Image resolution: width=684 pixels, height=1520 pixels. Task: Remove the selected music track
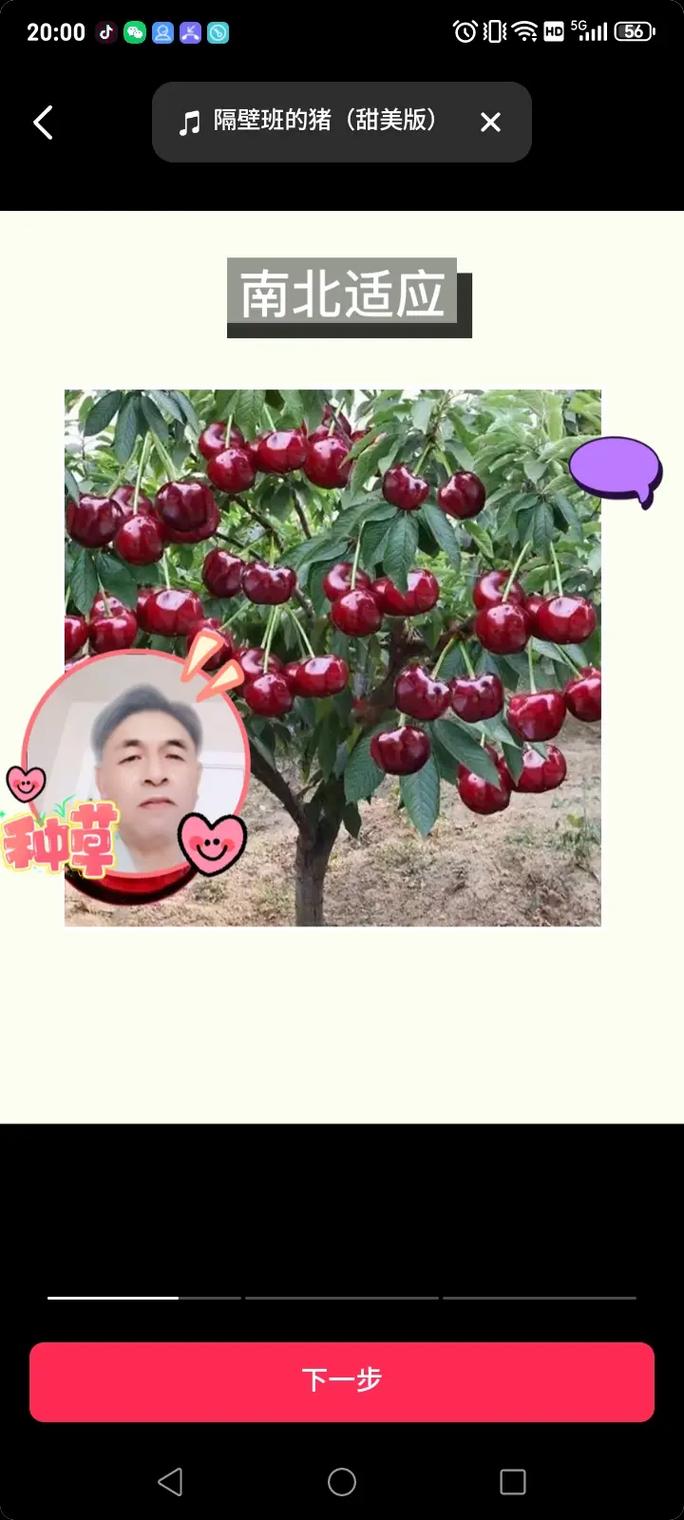tap(490, 122)
